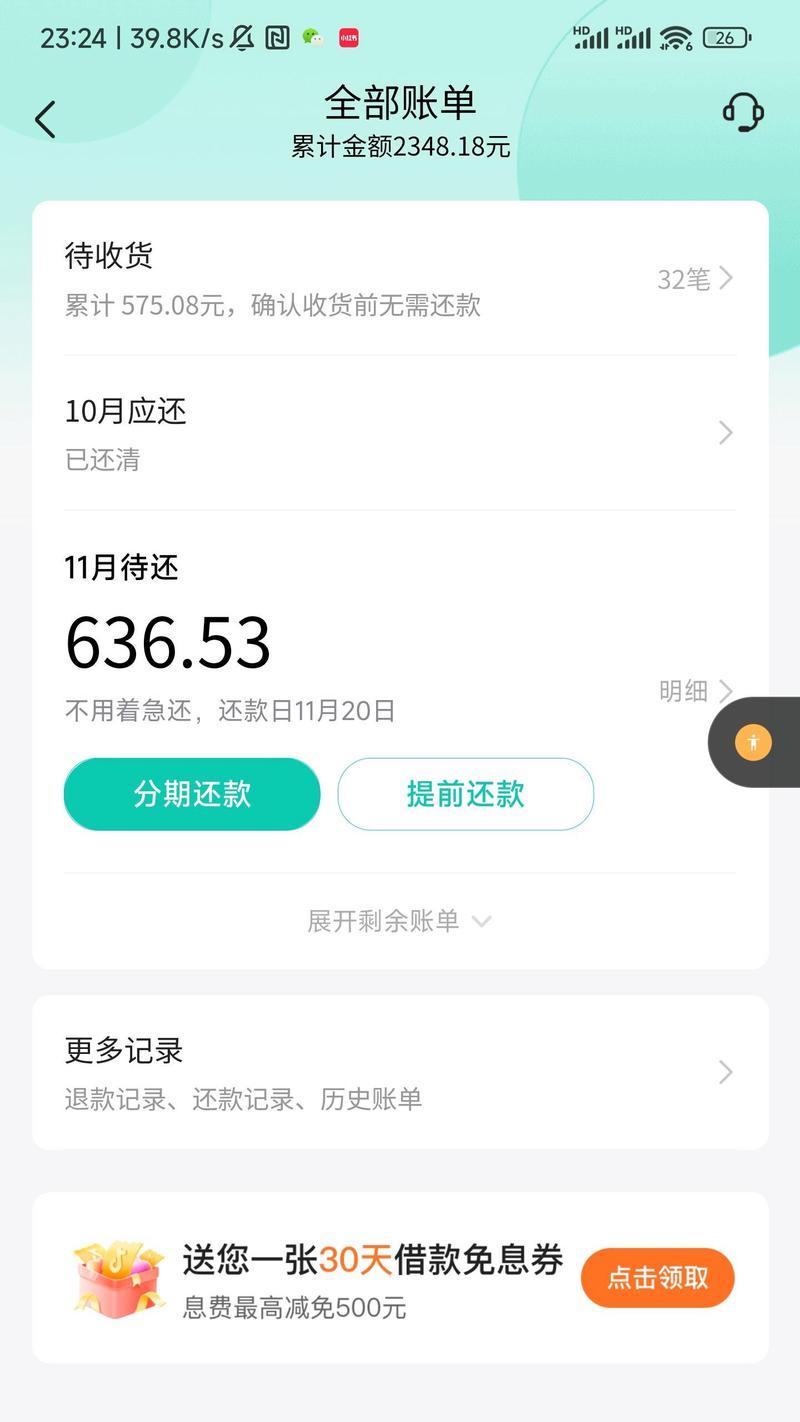View 明细 for November bill

696,691
